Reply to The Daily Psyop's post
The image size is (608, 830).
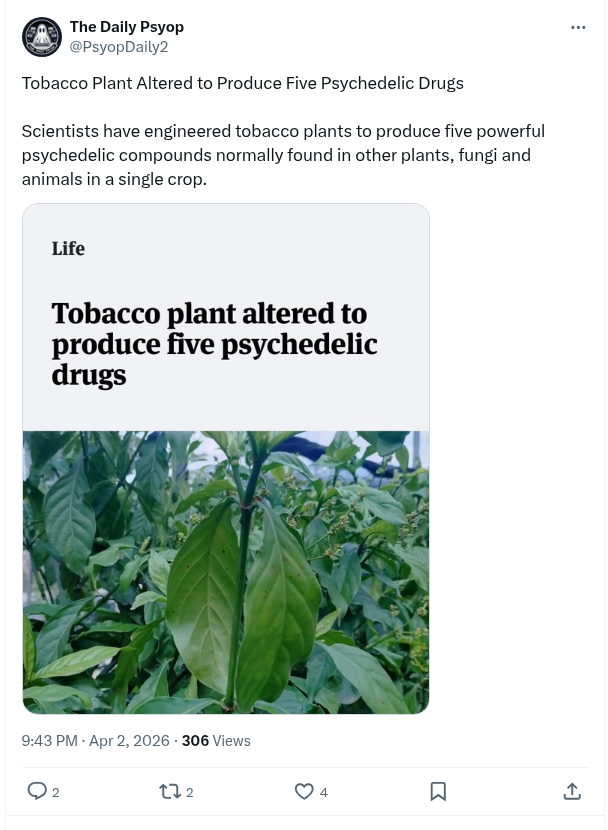tap(37, 791)
